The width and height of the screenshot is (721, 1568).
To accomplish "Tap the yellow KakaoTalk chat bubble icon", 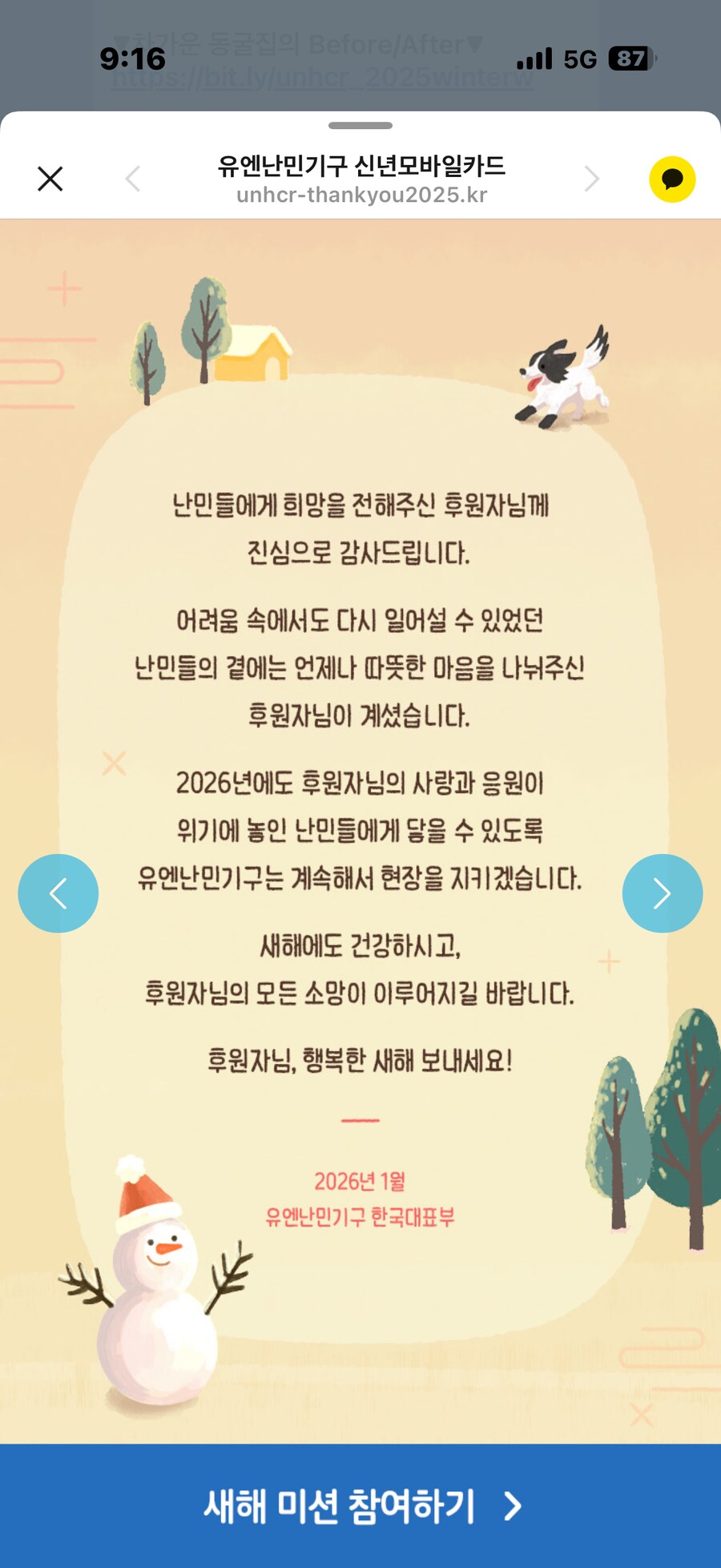I will pos(674,178).
